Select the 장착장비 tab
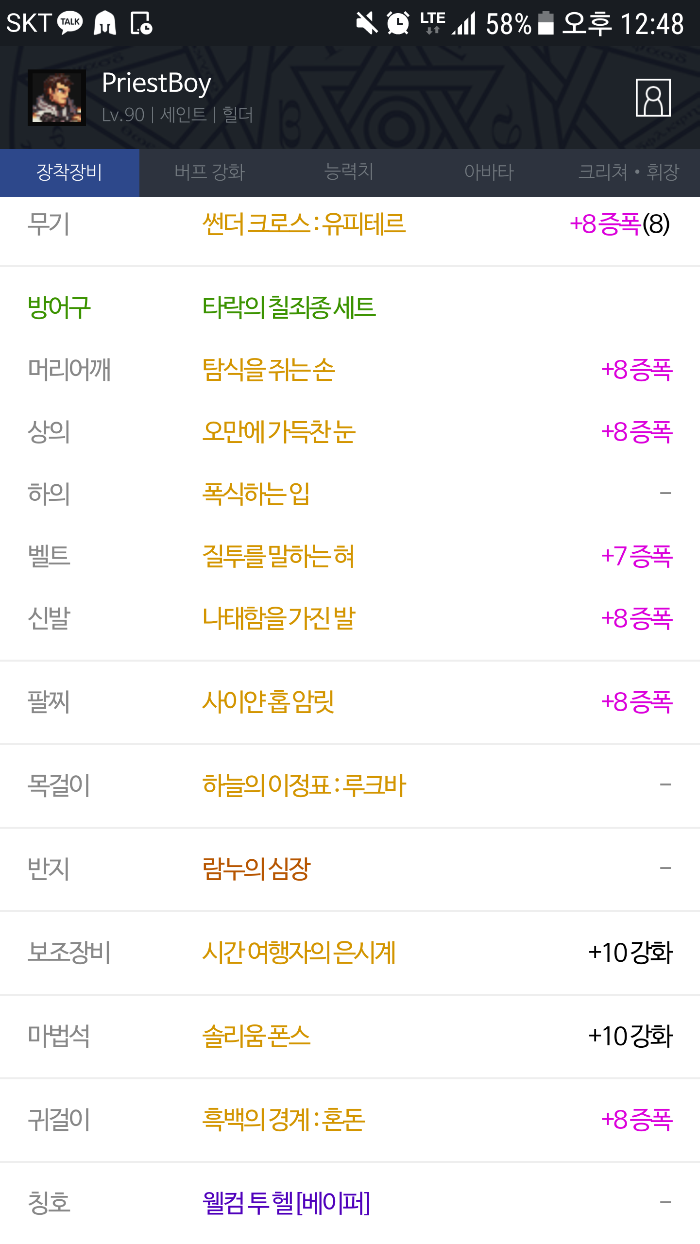The height and width of the screenshot is (1244, 700). point(70,172)
